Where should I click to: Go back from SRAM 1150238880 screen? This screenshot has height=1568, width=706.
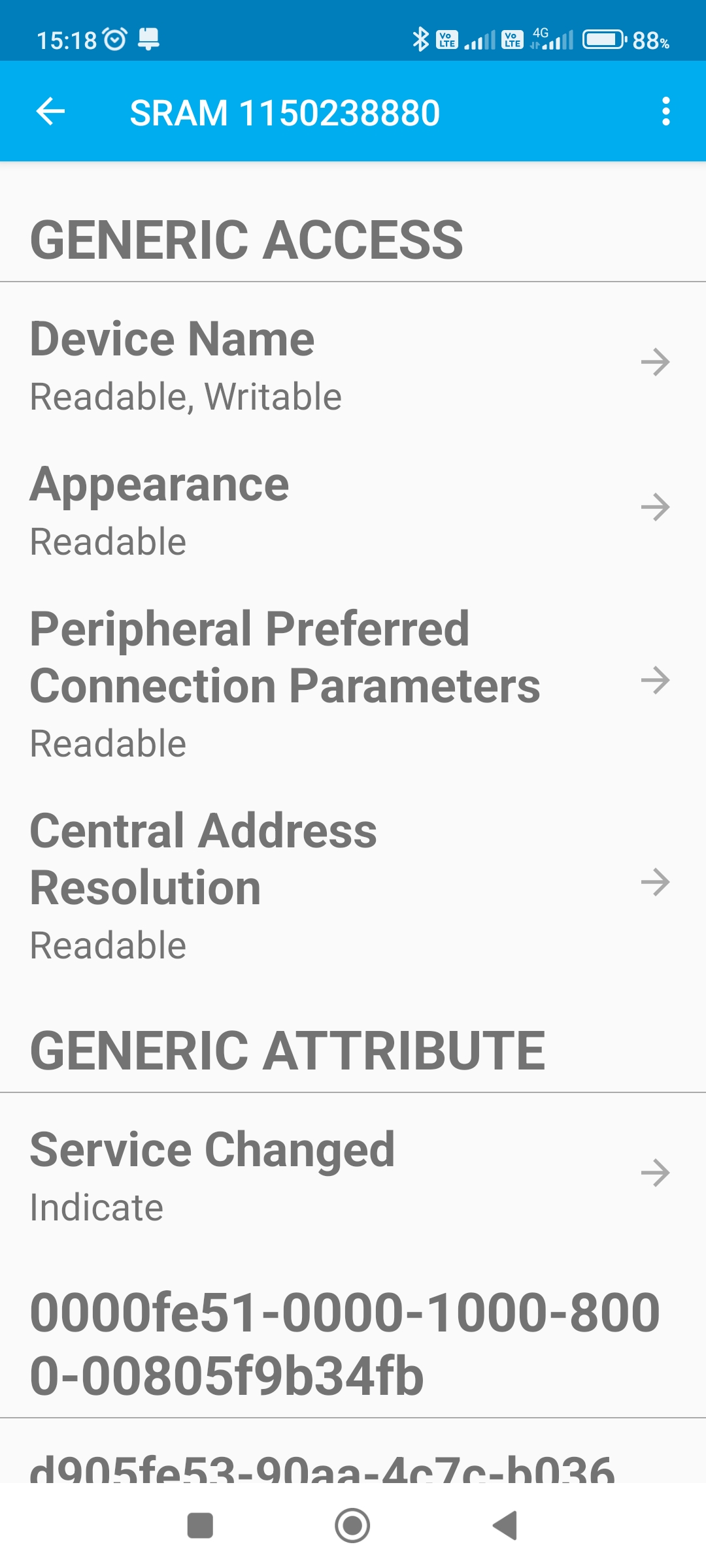[50, 112]
